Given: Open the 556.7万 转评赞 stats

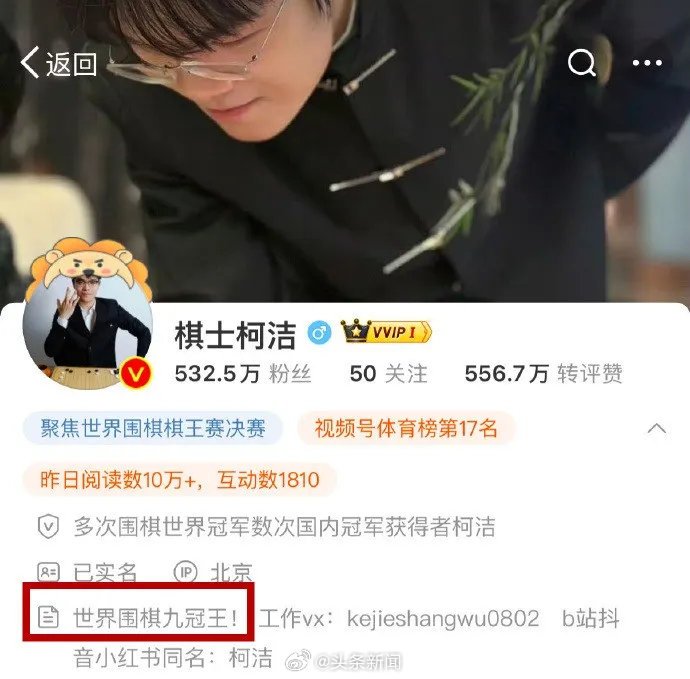Looking at the screenshot, I should point(543,374).
